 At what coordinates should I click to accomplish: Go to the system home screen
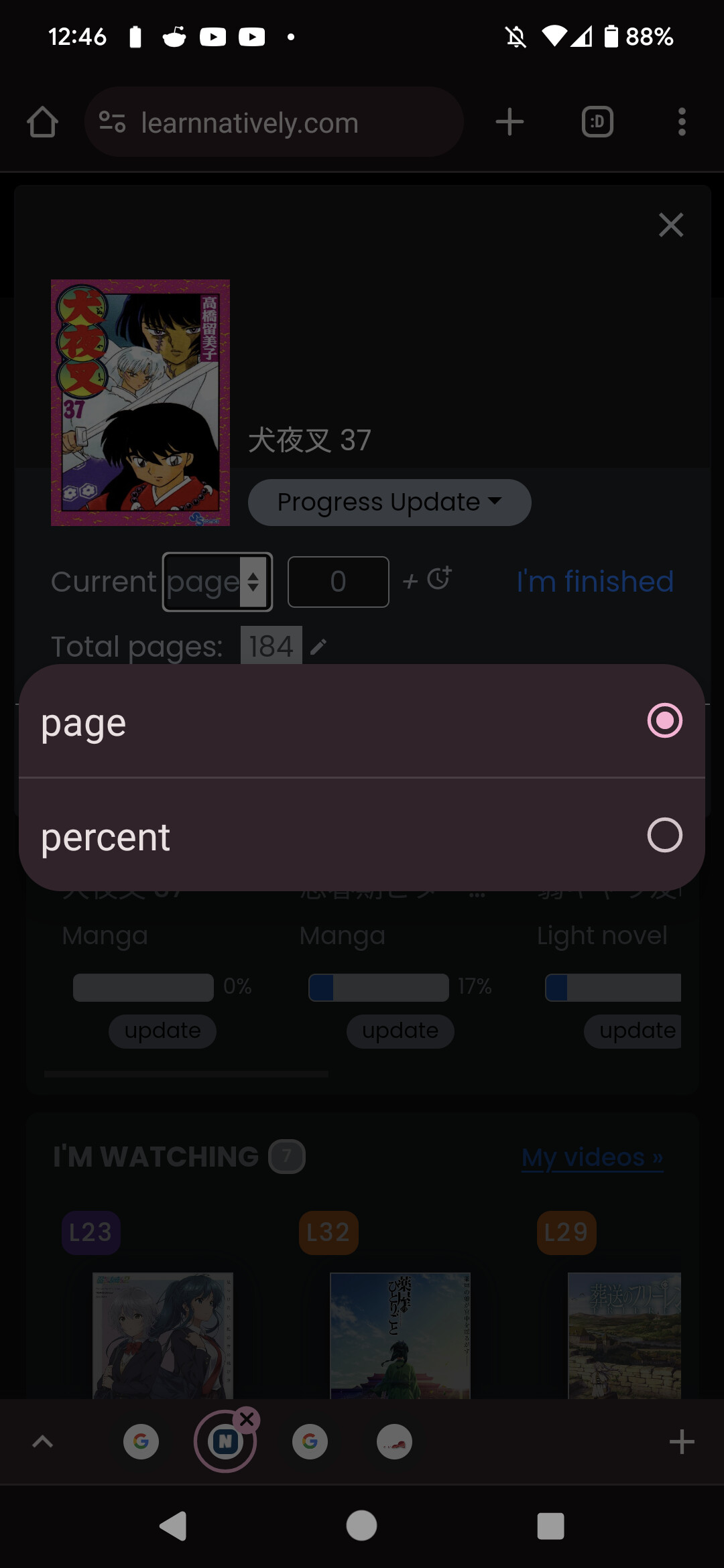(x=361, y=1526)
